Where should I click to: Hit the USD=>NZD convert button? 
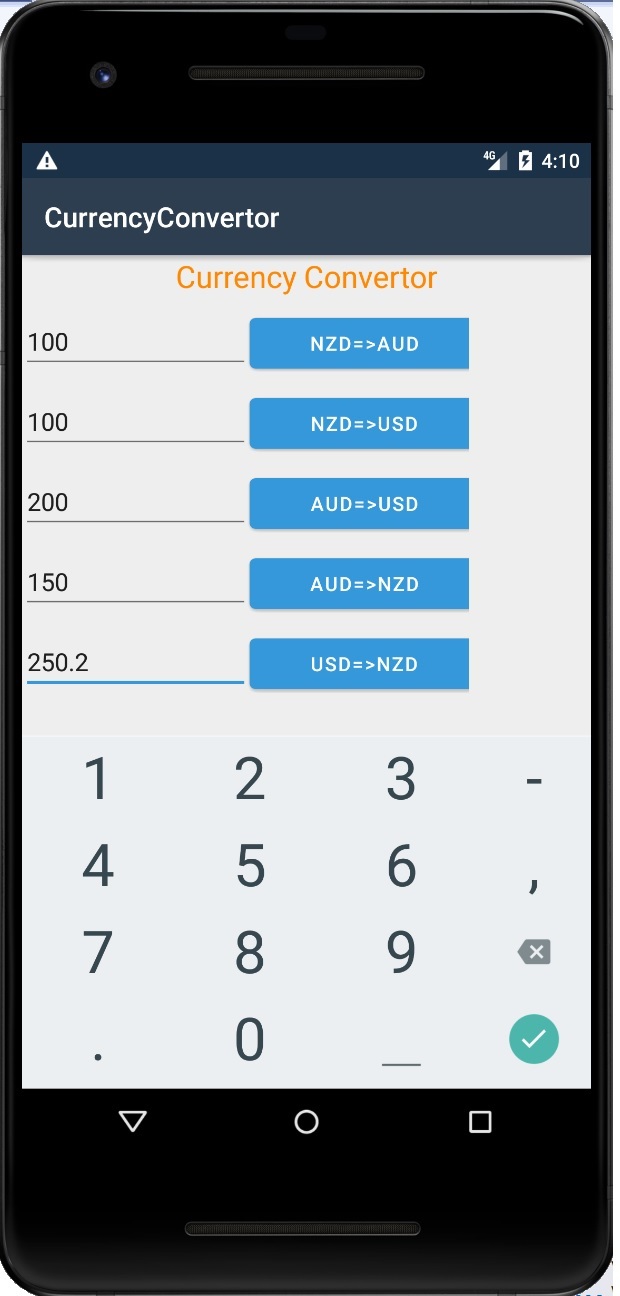(359, 664)
